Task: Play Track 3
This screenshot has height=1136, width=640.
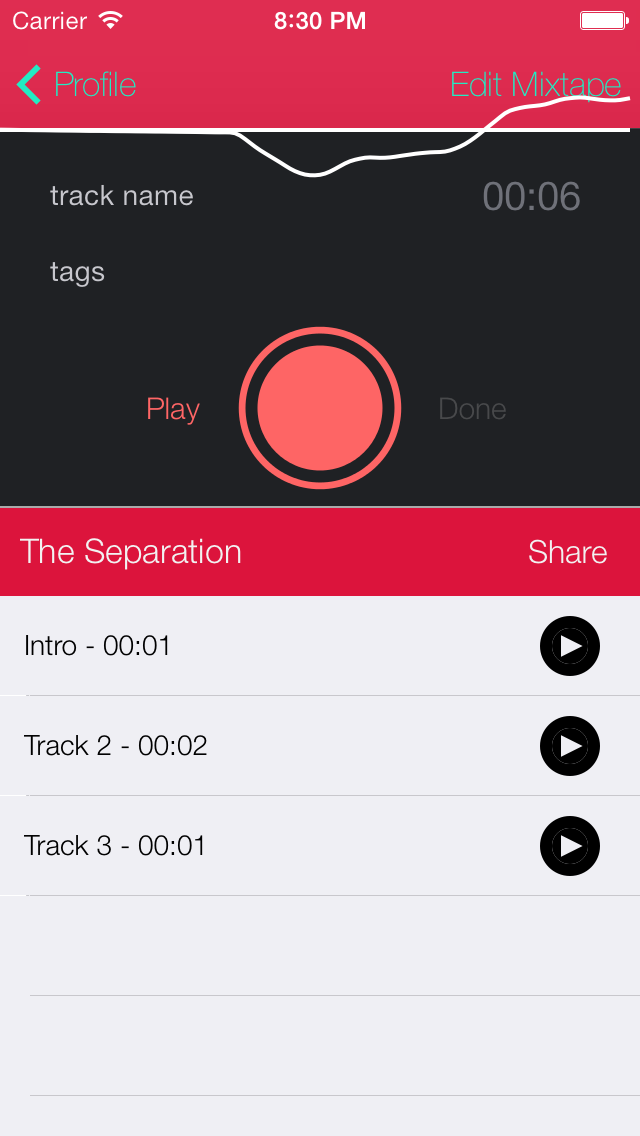Action: tap(570, 846)
